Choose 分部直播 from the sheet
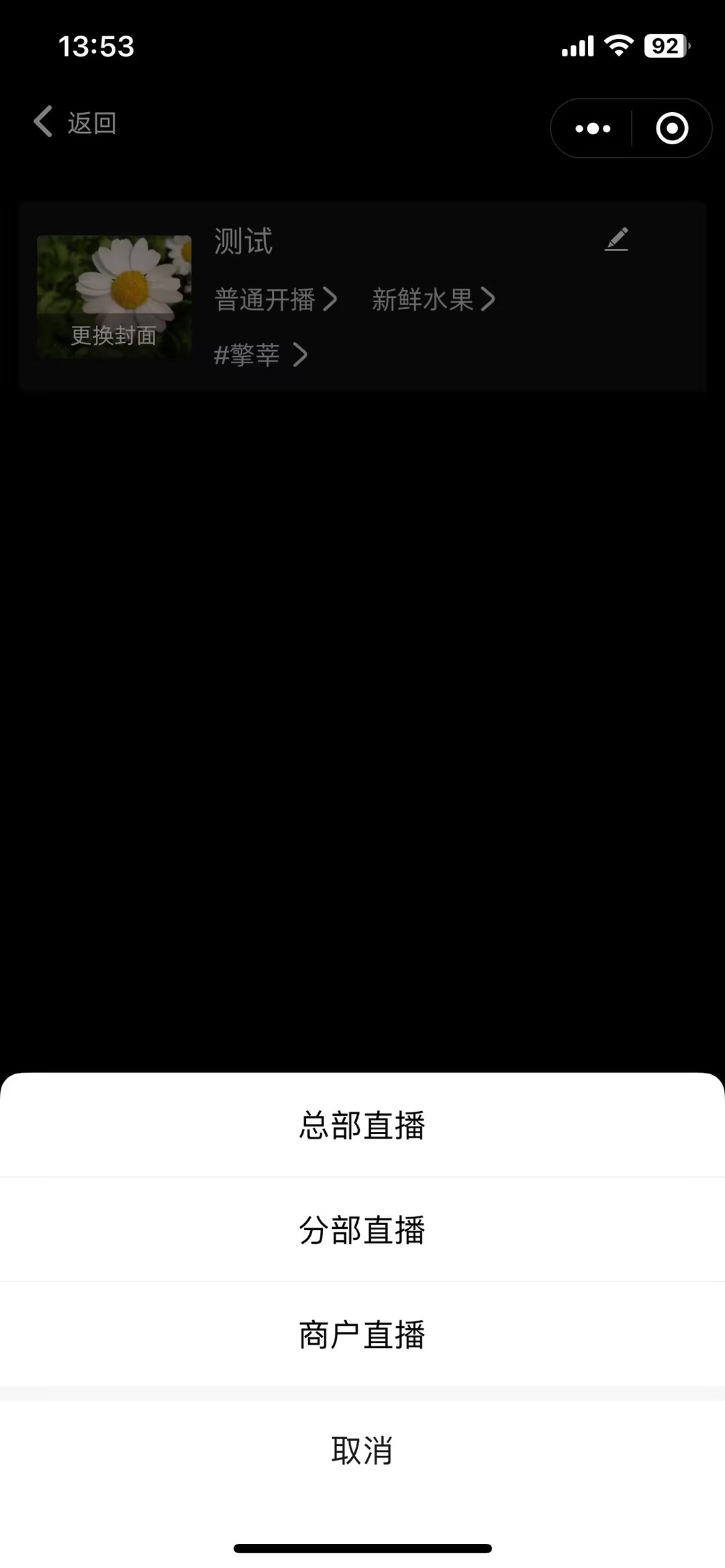The height and width of the screenshot is (1568, 725). pos(362,1230)
